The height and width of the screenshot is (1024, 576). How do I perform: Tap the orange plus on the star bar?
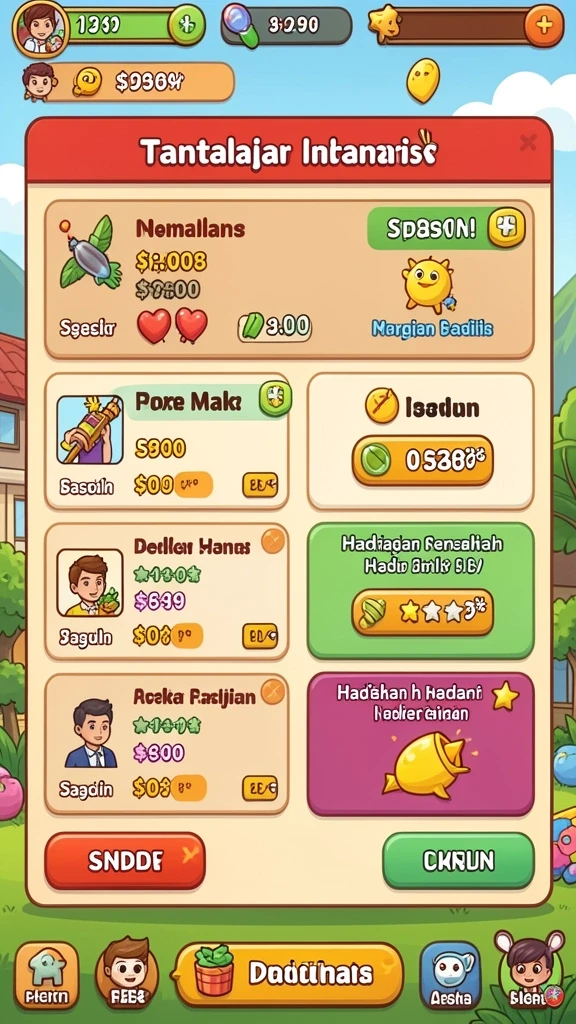pyautogui.click(x=543, y=25)
